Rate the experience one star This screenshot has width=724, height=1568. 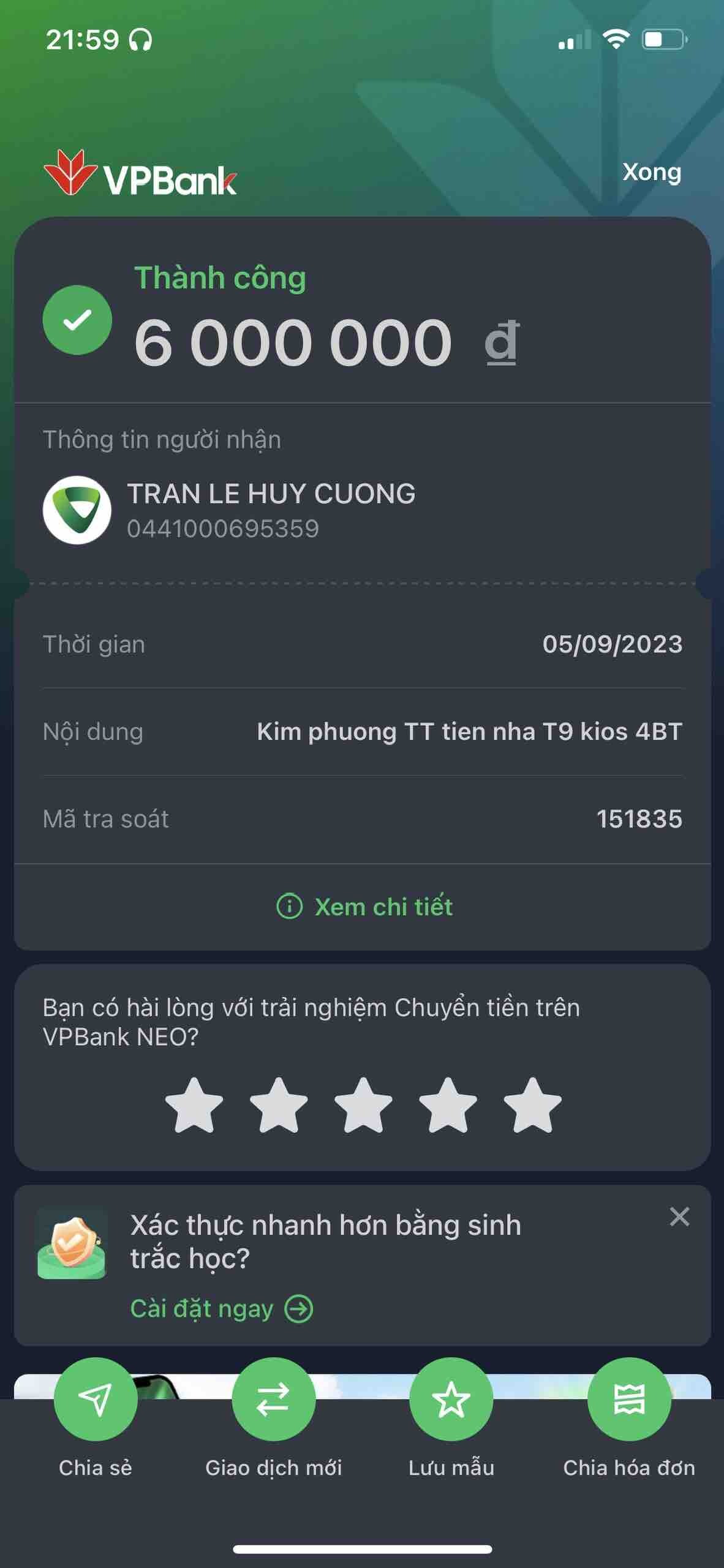pyautogui.click(x=194, y=1106)
